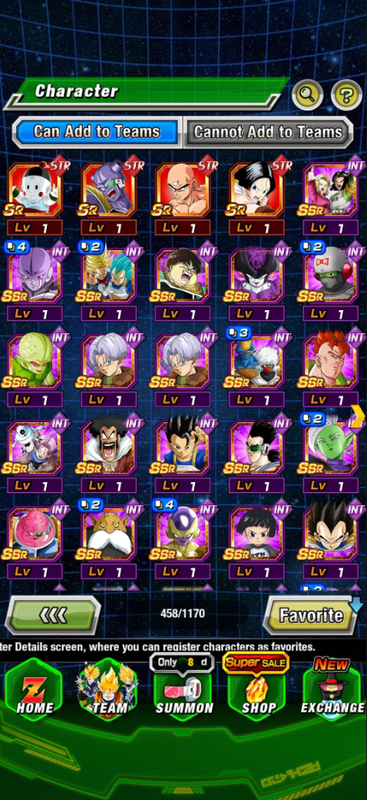367x800 pixels.
Task: Open the Home menu
Action: point(34,687)
